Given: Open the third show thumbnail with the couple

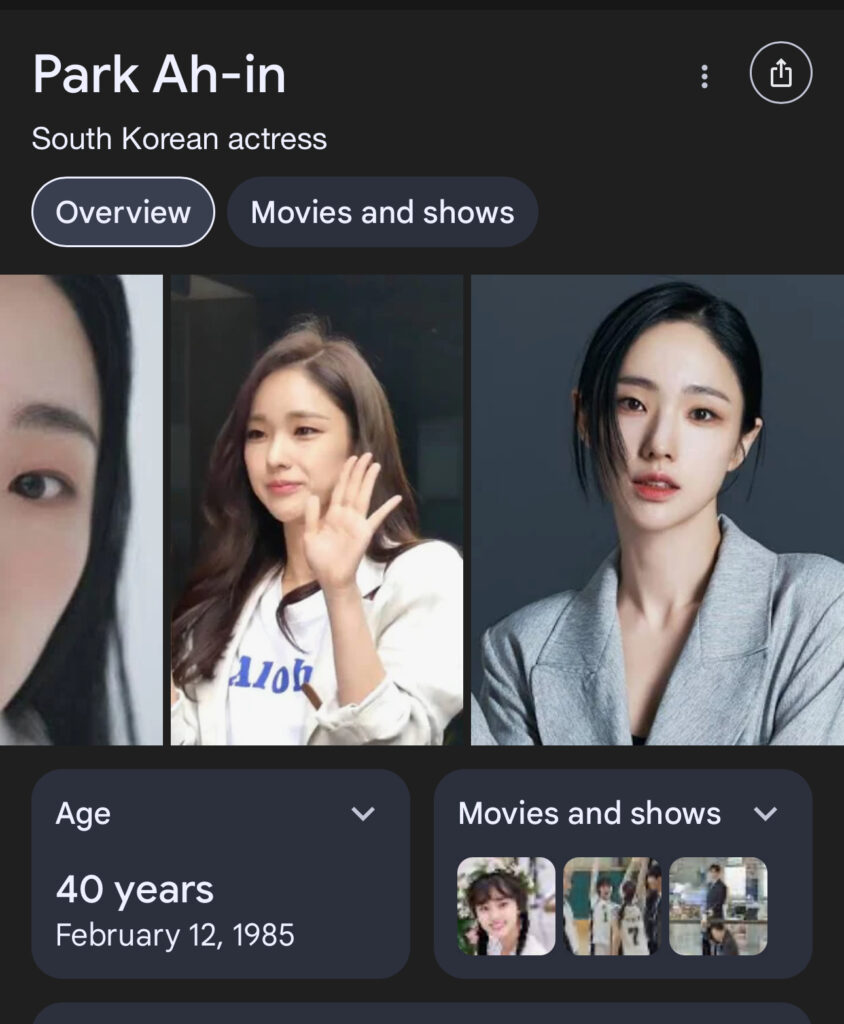Looking at the screenshot, I should pyautogui.click(x=718, y=906).
